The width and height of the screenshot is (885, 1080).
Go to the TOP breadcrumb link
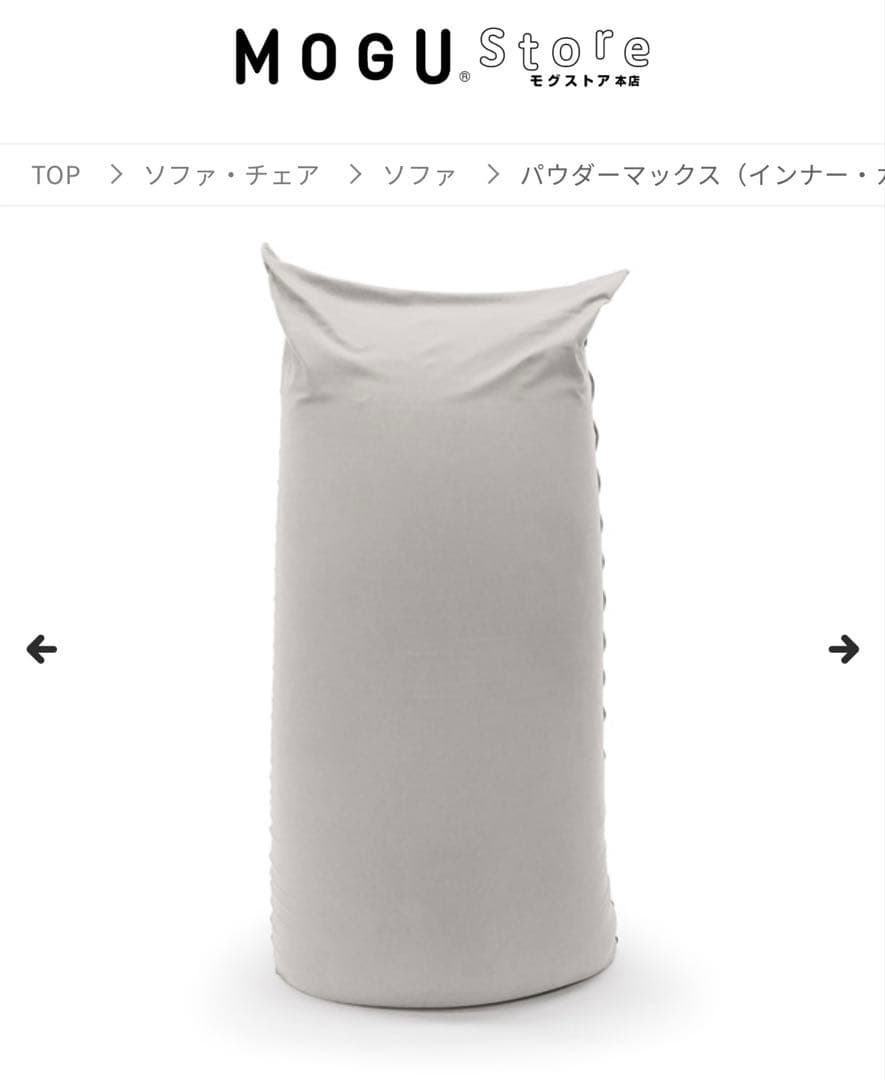tap(55, 175)
